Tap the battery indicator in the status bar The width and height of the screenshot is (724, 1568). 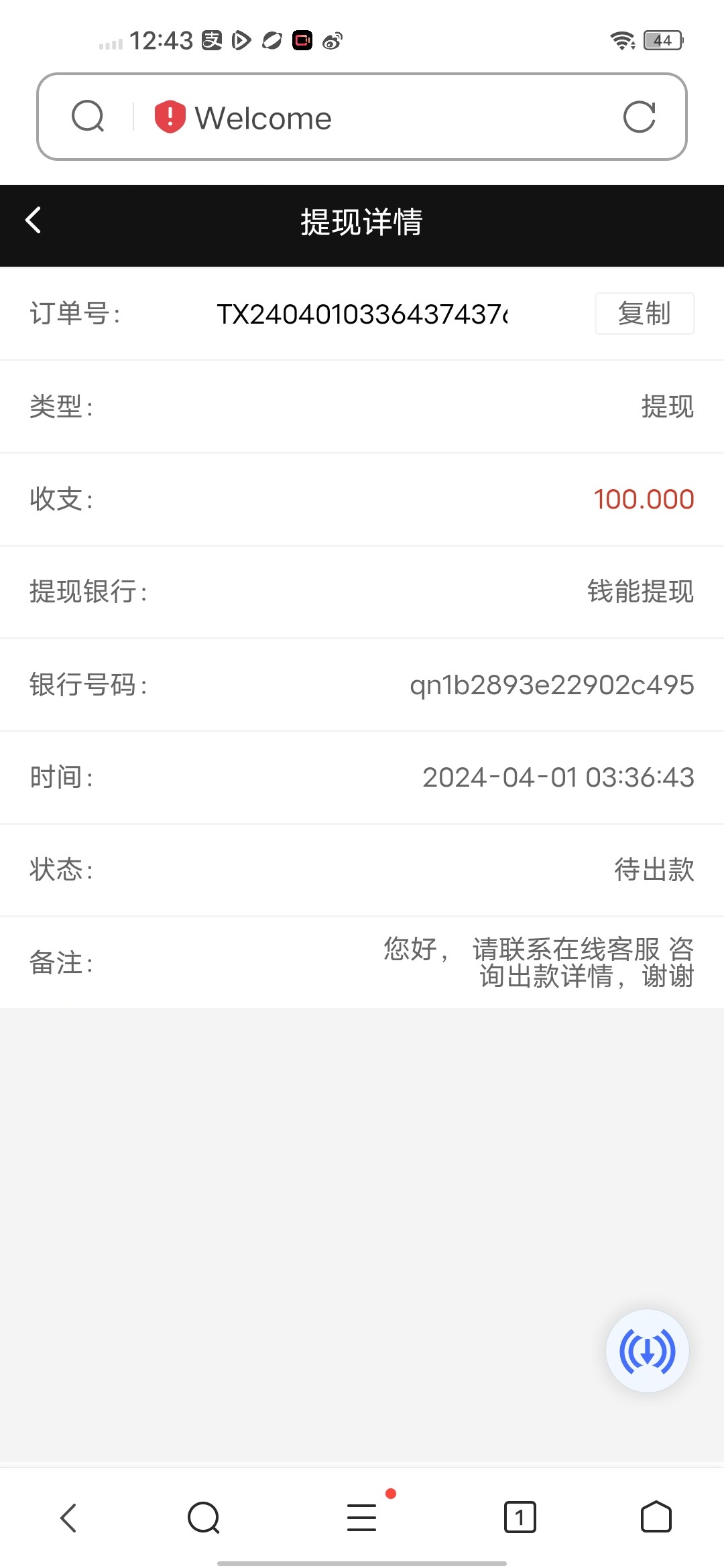tap(660, 40)
